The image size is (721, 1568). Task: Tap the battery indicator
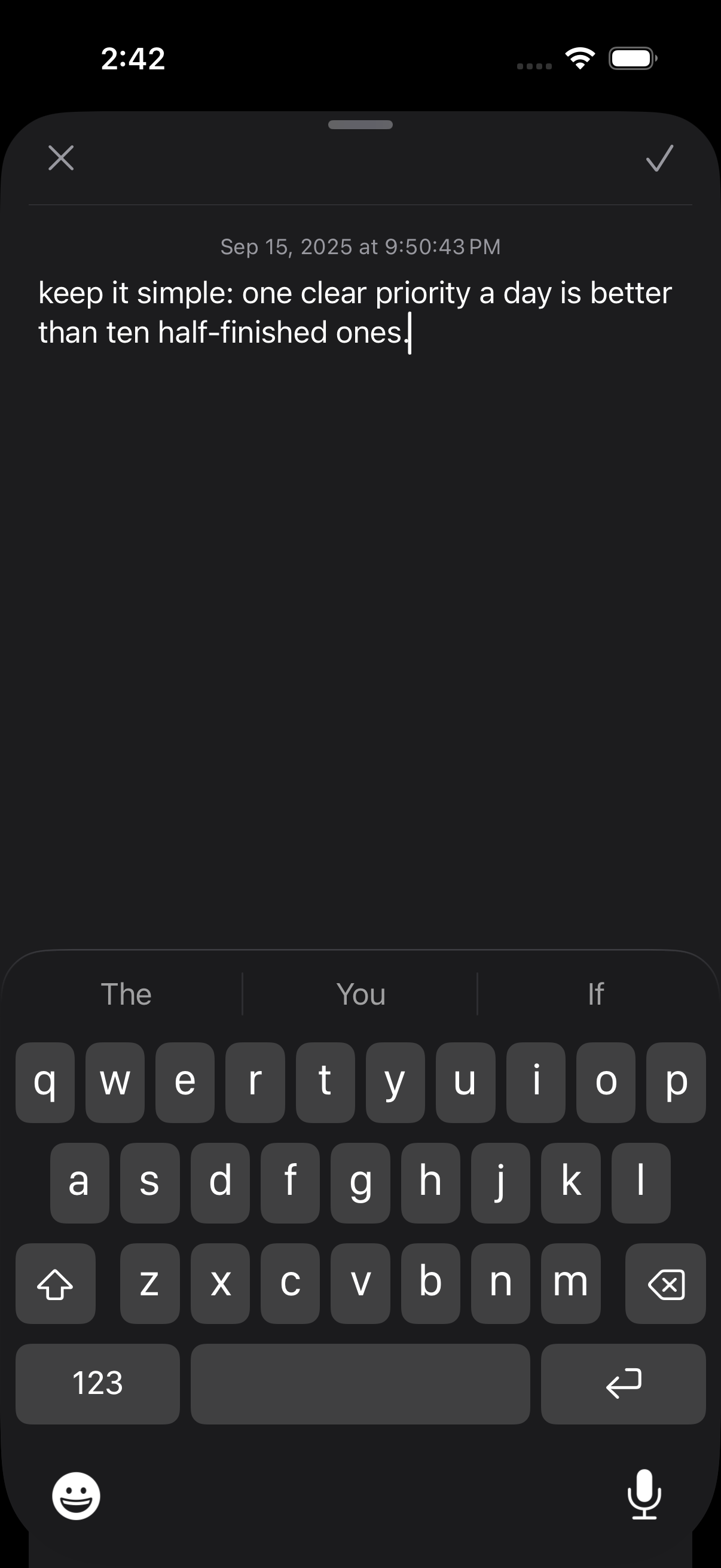click(632, 57)
